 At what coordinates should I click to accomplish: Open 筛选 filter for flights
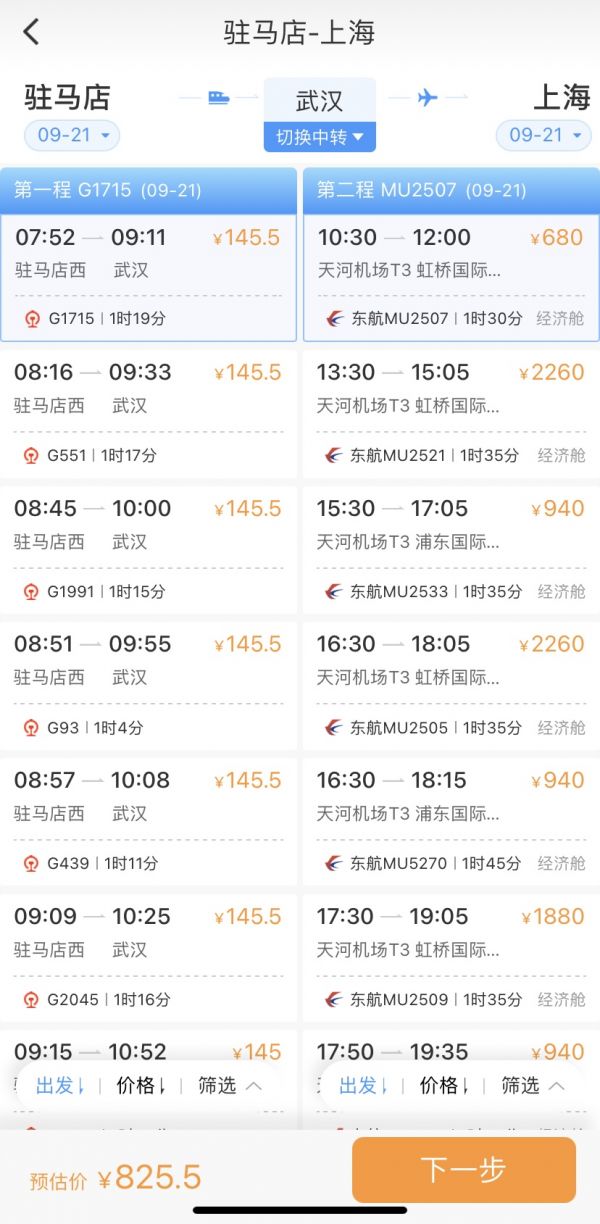tap(532, 1085)
